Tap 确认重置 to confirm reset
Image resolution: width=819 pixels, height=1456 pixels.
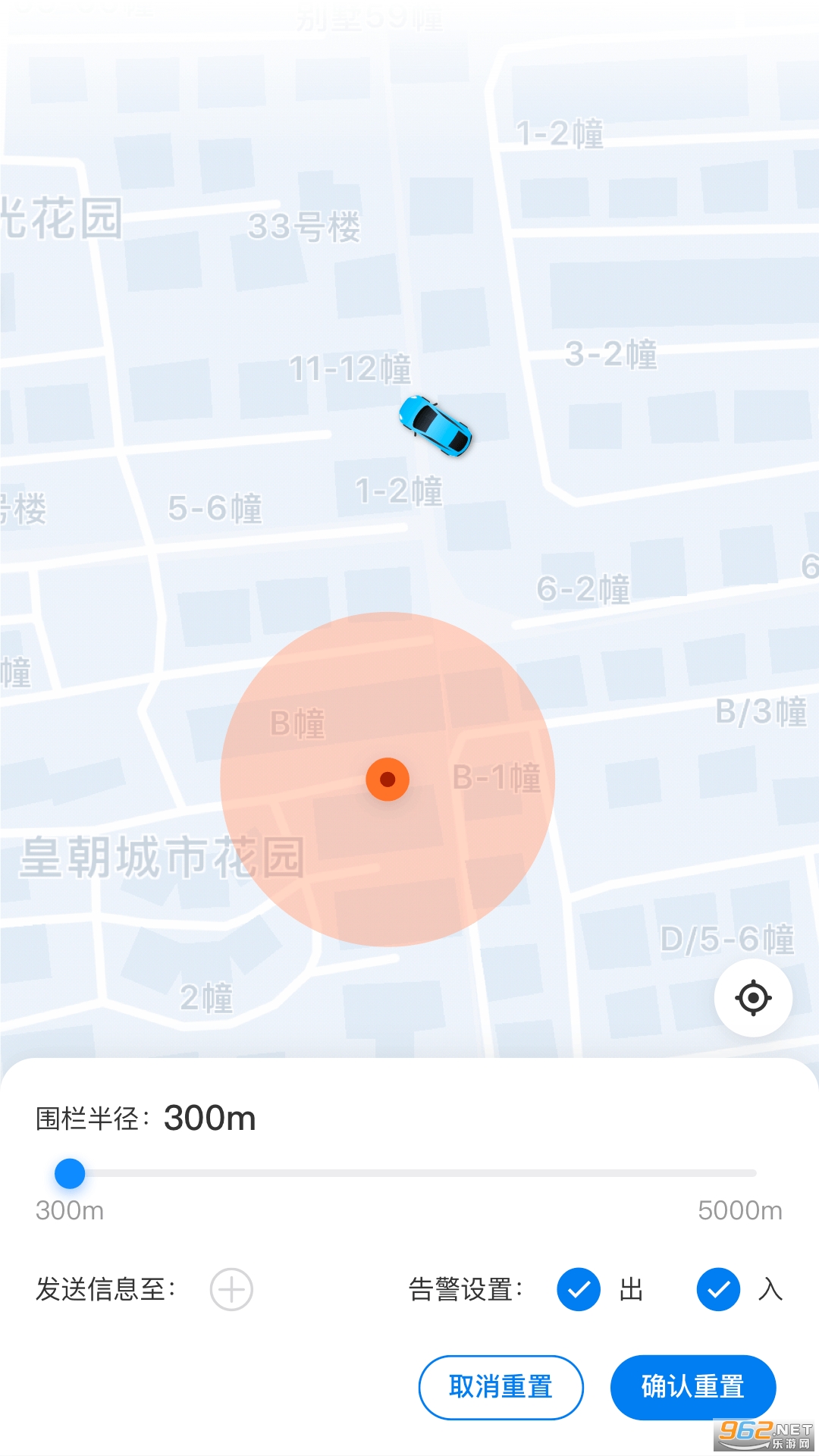(x=692, y=1387)
